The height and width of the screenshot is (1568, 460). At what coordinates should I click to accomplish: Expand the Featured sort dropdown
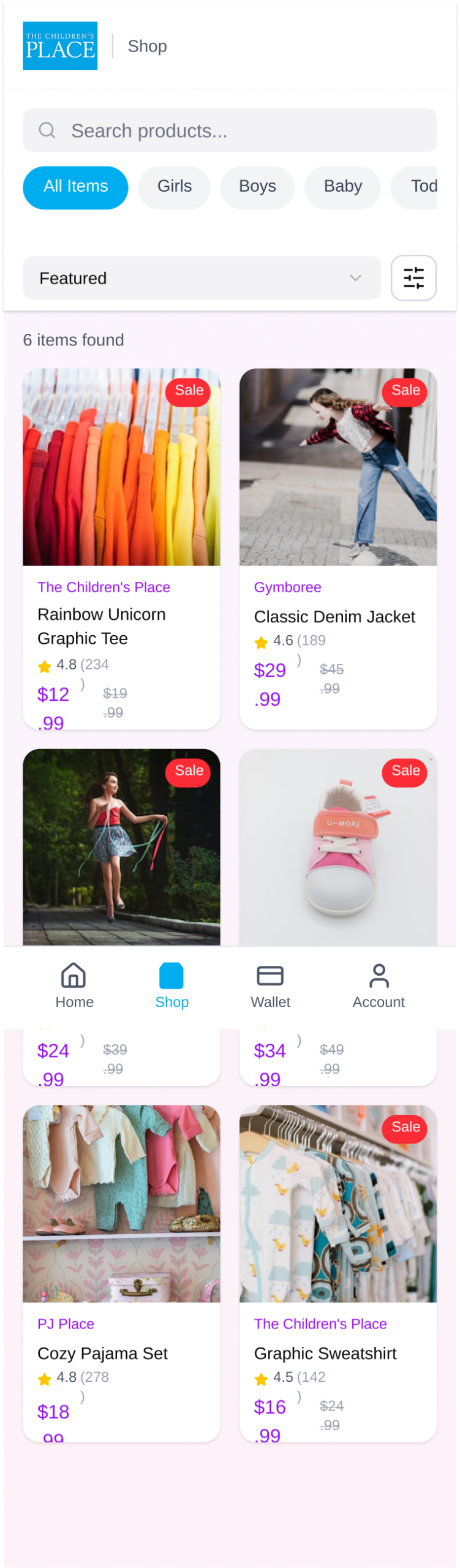coord(202,278)
